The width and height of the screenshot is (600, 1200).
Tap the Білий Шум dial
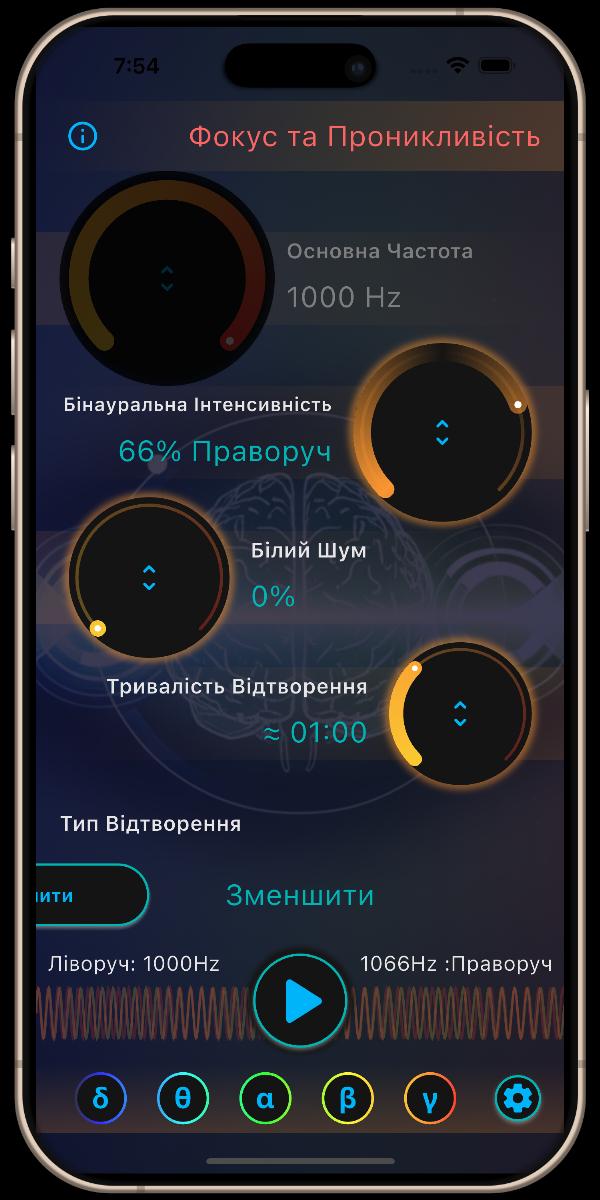(x=149, y=577)
